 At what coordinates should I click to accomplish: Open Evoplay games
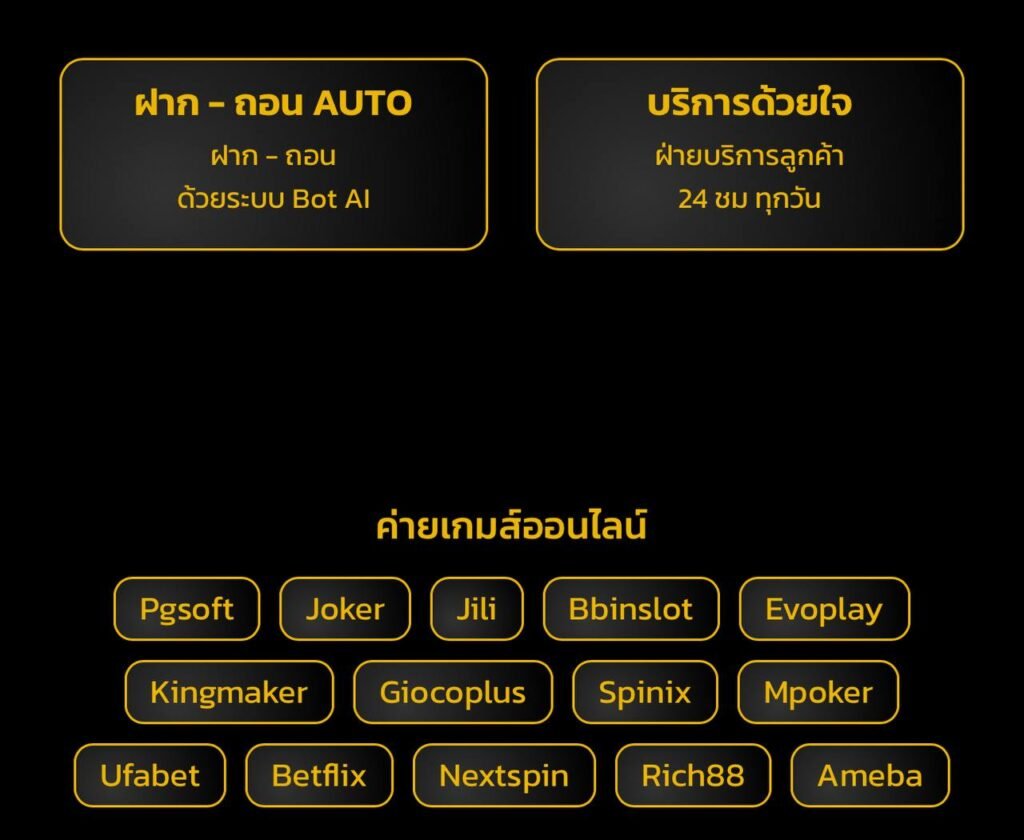(824, 609)
